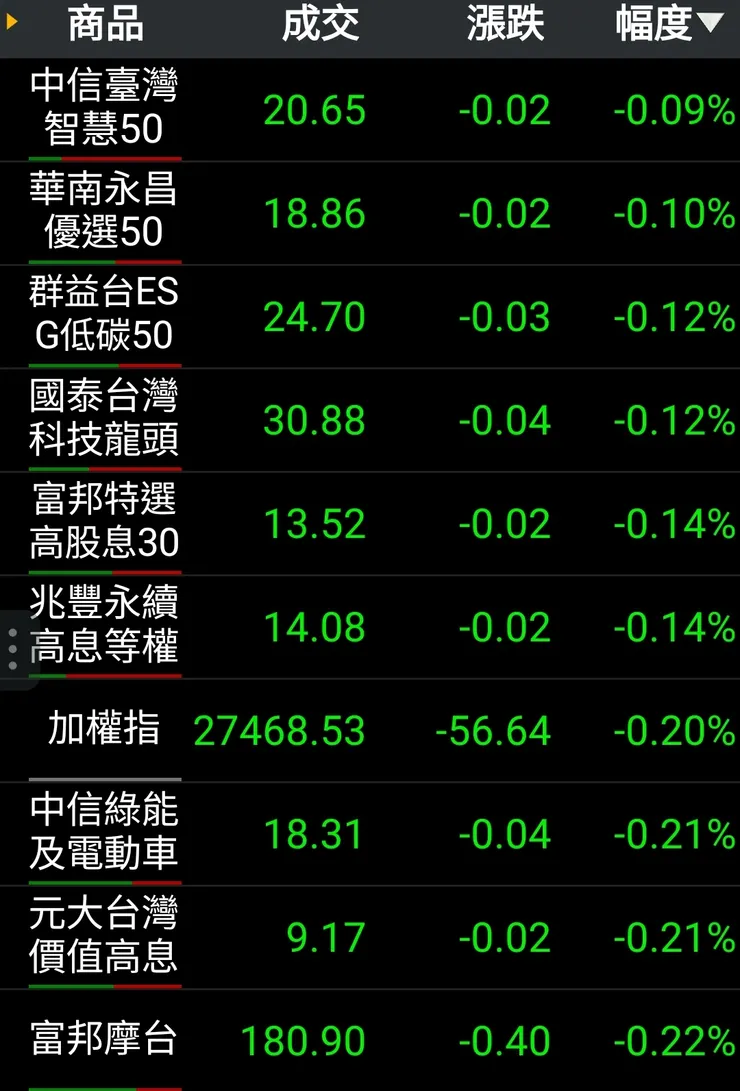The width and height of the screenshot is (740, 1091).
Task: Sort the list by 成交 column
Action: [320, 25]
